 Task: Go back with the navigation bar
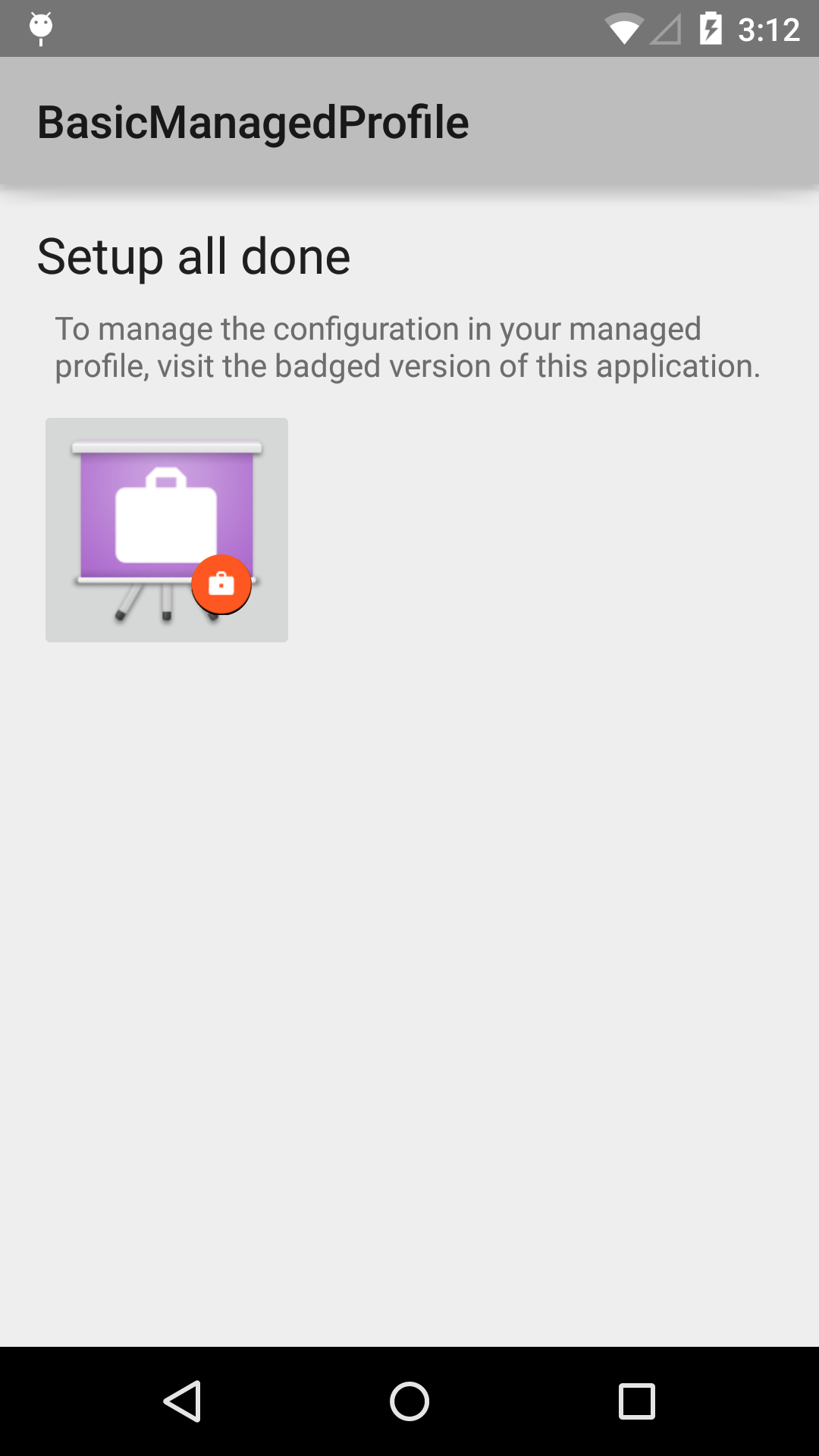182,1401
